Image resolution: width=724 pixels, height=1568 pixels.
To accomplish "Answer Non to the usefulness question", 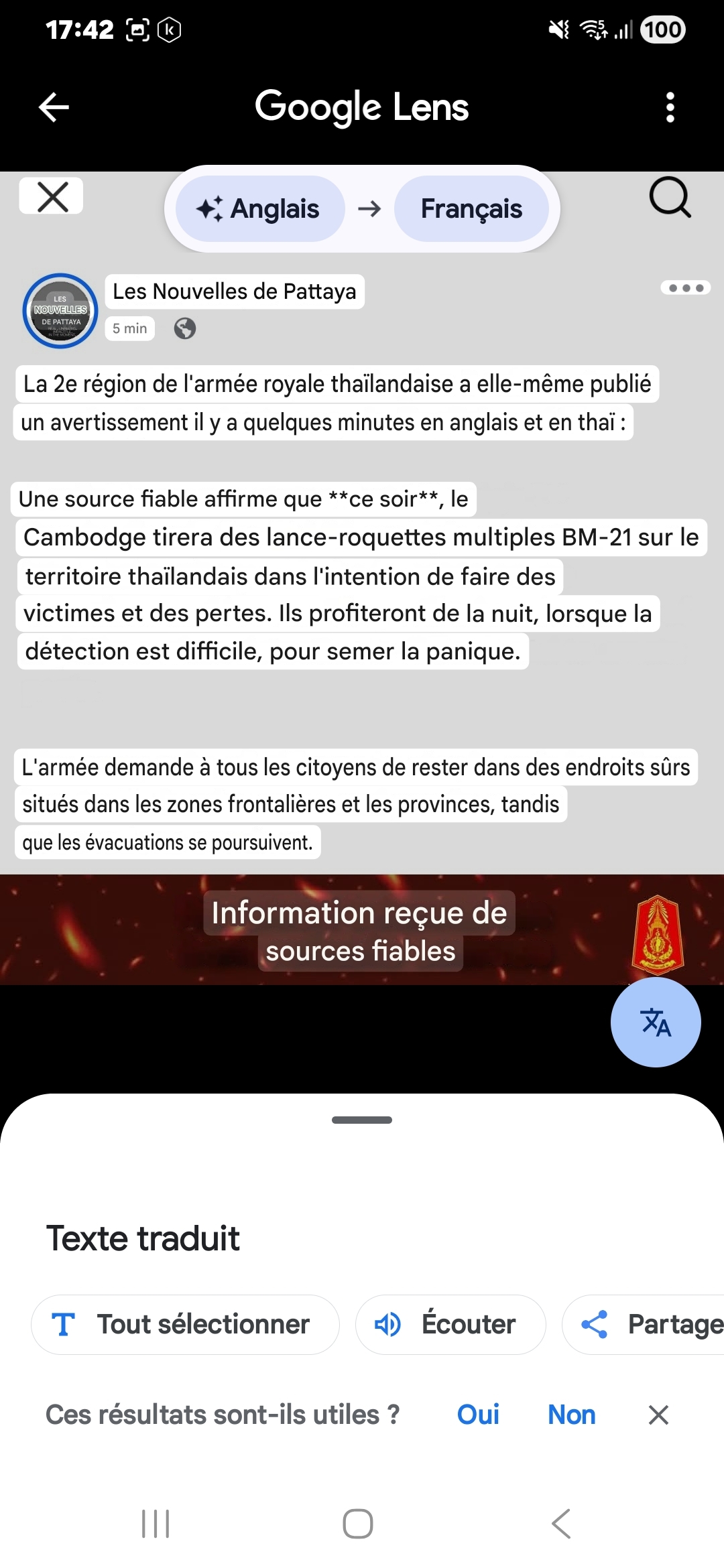I will click(x=572, y=1415).
